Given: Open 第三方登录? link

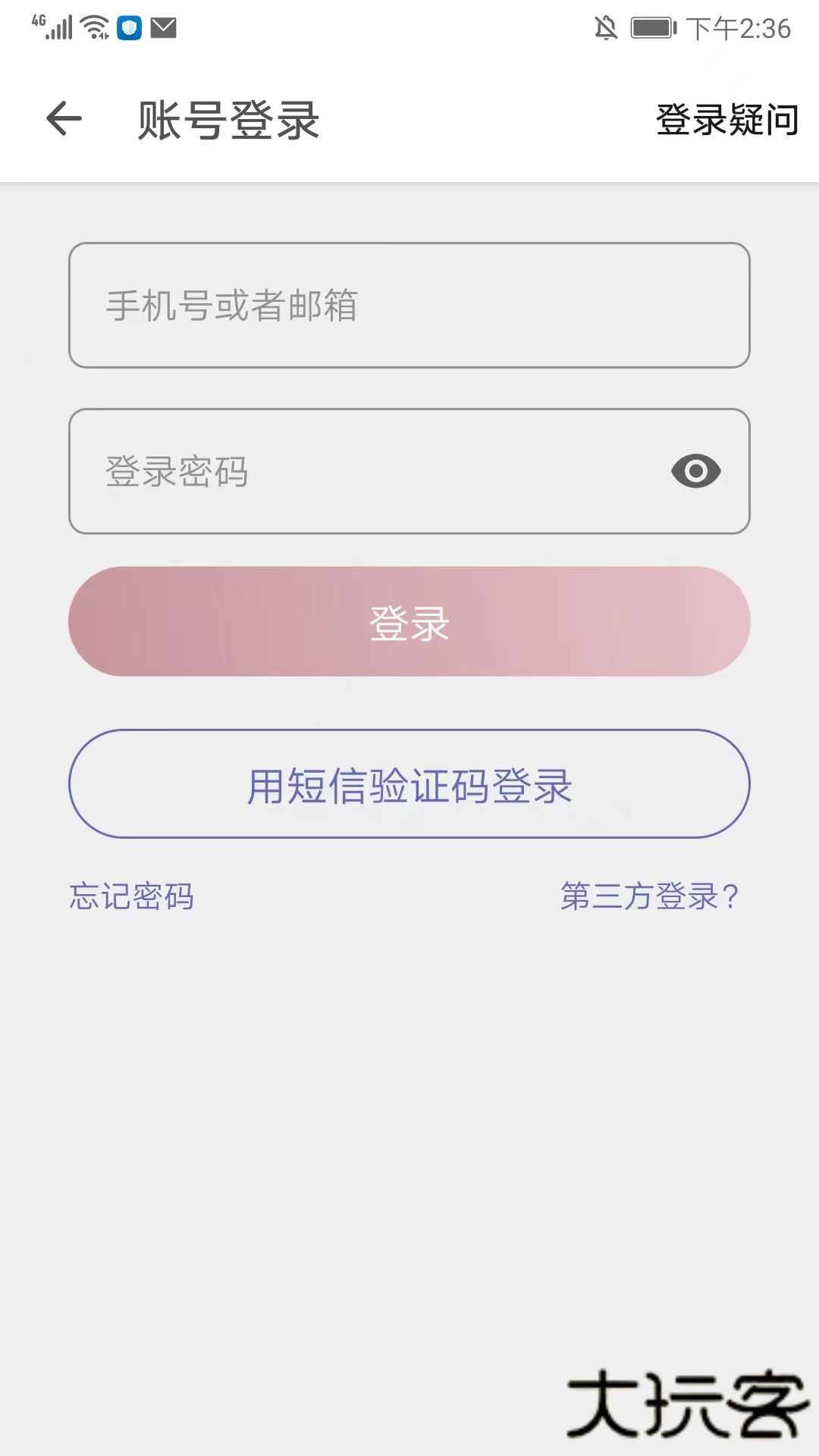Looking at the screenshot, I should [x=649, y=896].
